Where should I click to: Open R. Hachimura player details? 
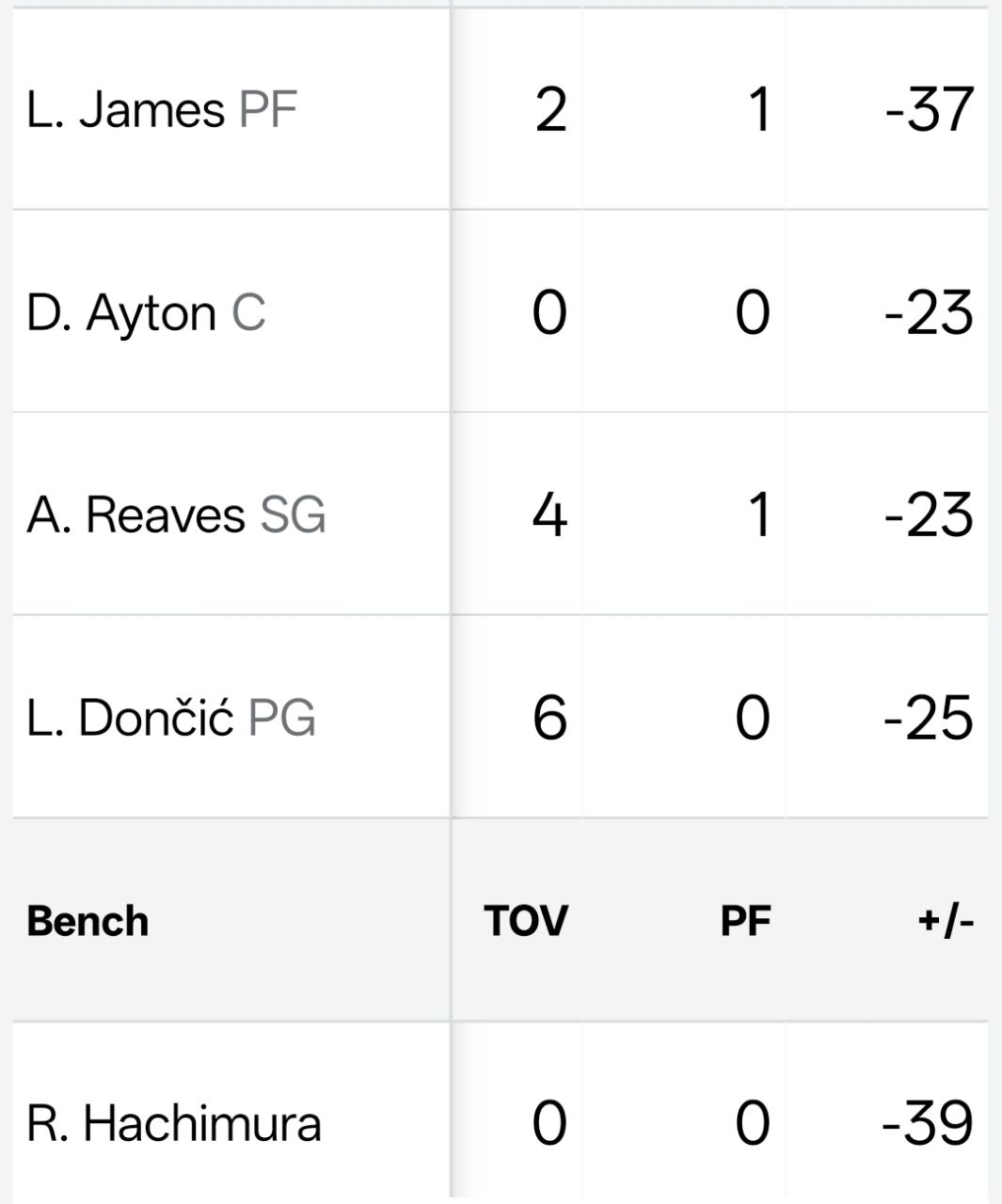174,1124
